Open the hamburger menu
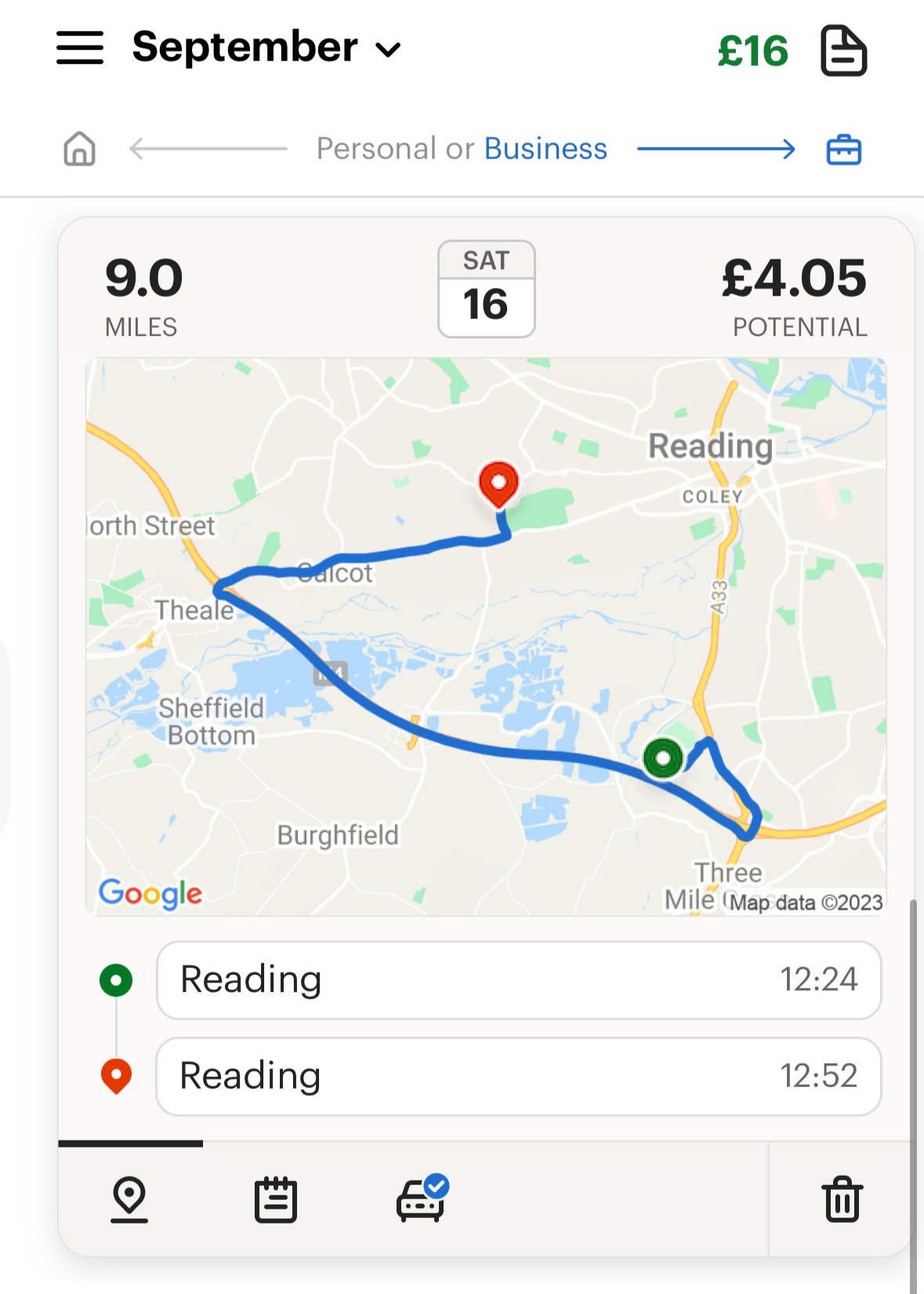Image resolution: width=924 pixels, height=1294 pixels. (x=80, y=48)
